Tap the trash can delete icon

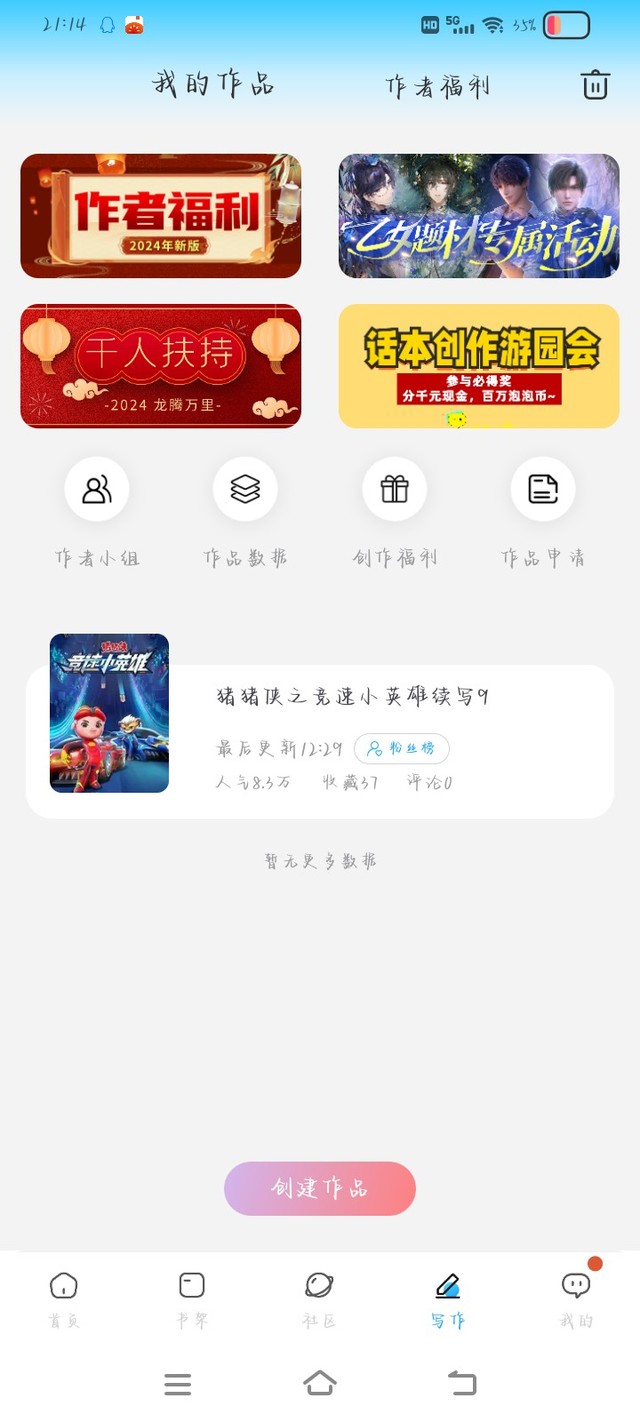coord(595,85)
